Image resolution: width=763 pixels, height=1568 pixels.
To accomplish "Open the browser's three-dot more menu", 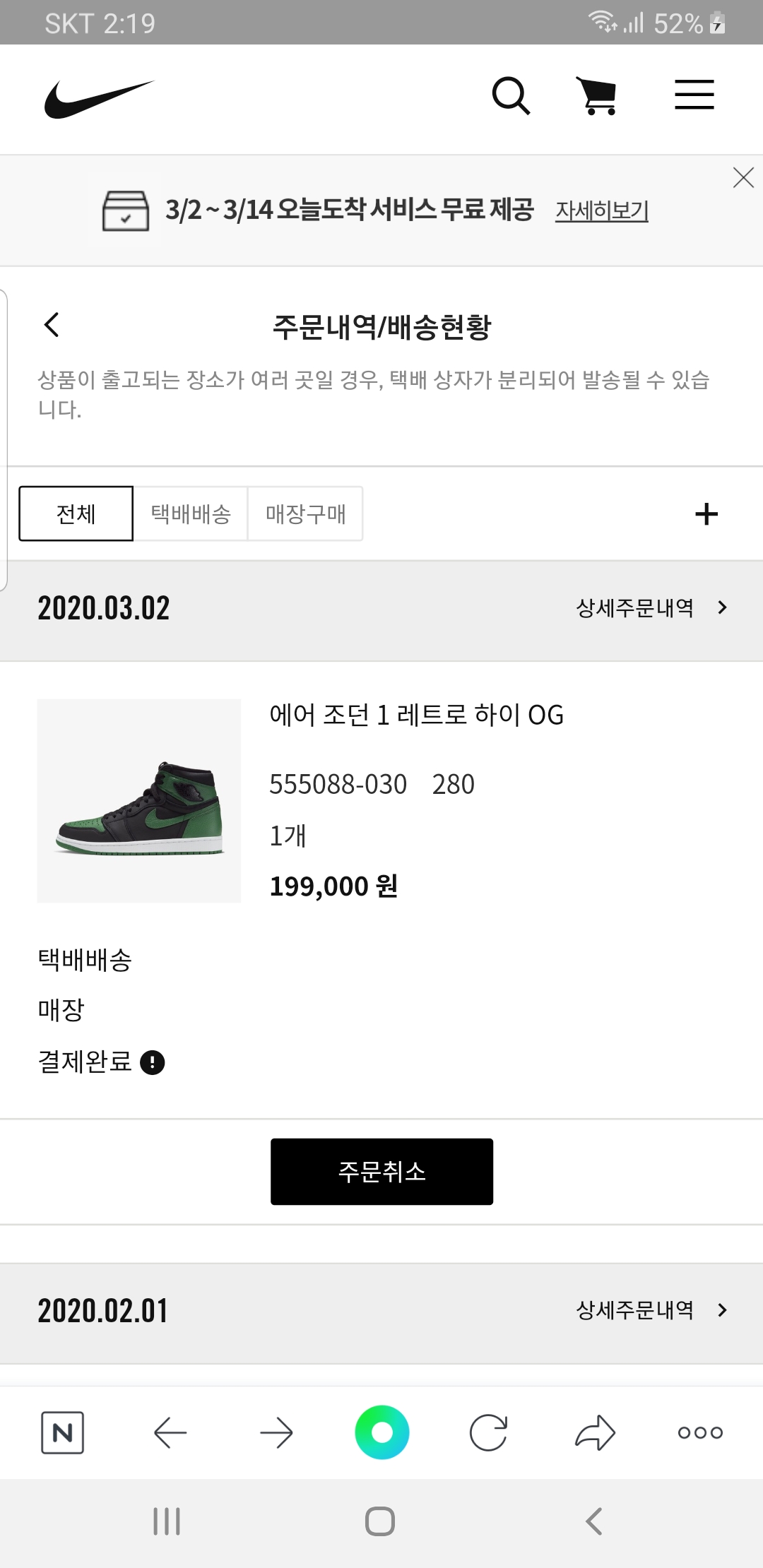I will pyautogui.click(x=700, y=1432).
